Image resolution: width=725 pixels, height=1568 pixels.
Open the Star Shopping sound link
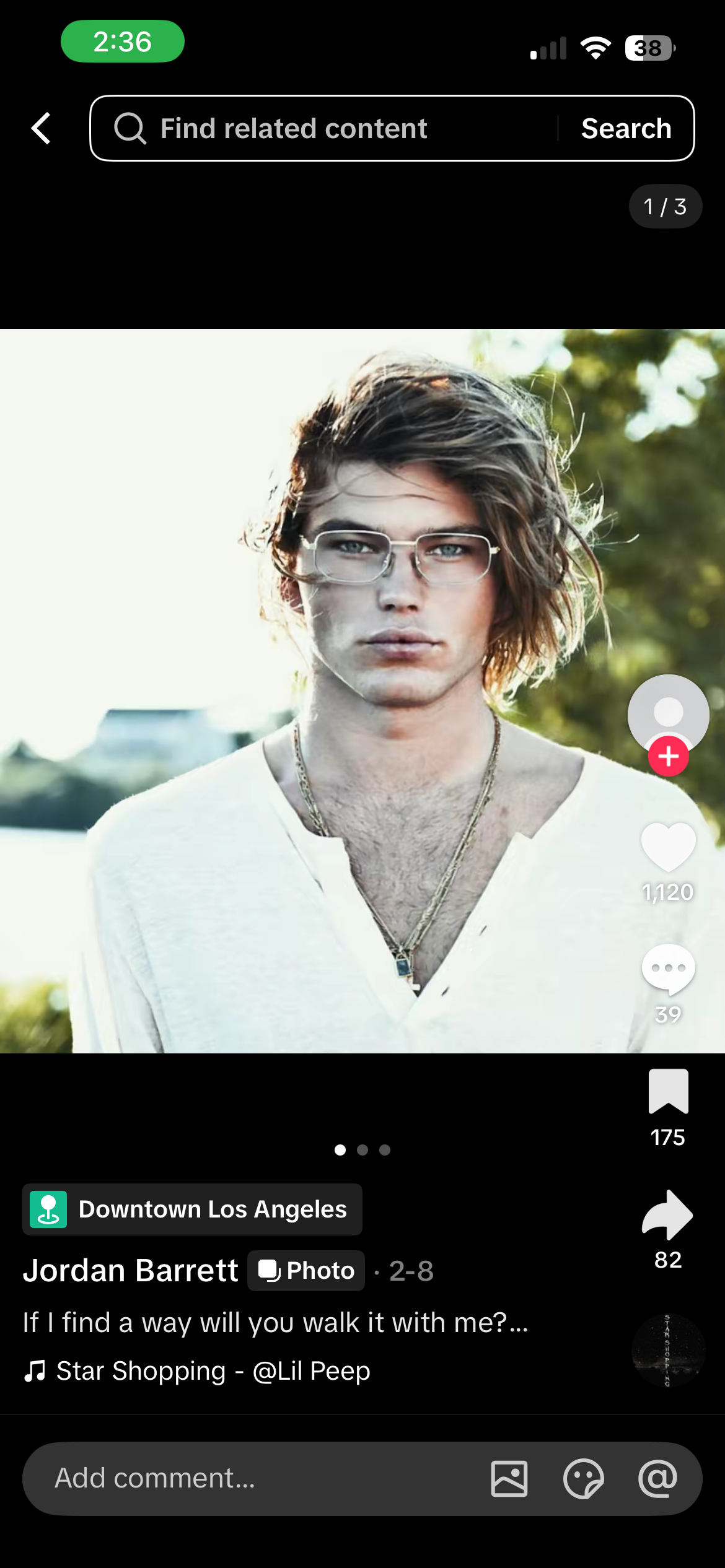pyautogui.click(x=198, y=1371)
